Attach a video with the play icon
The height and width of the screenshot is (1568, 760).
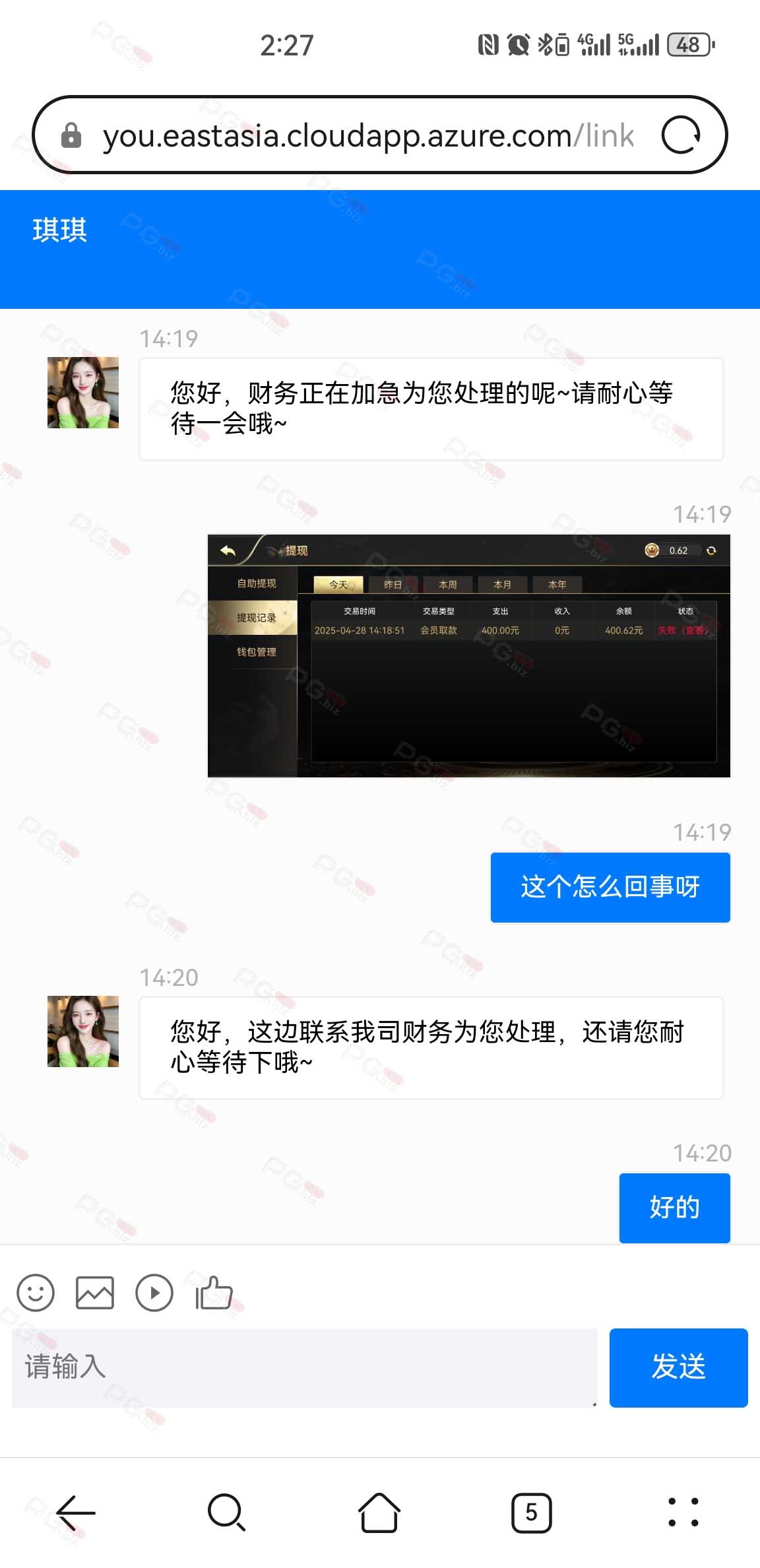click(x=154, y=1292)
